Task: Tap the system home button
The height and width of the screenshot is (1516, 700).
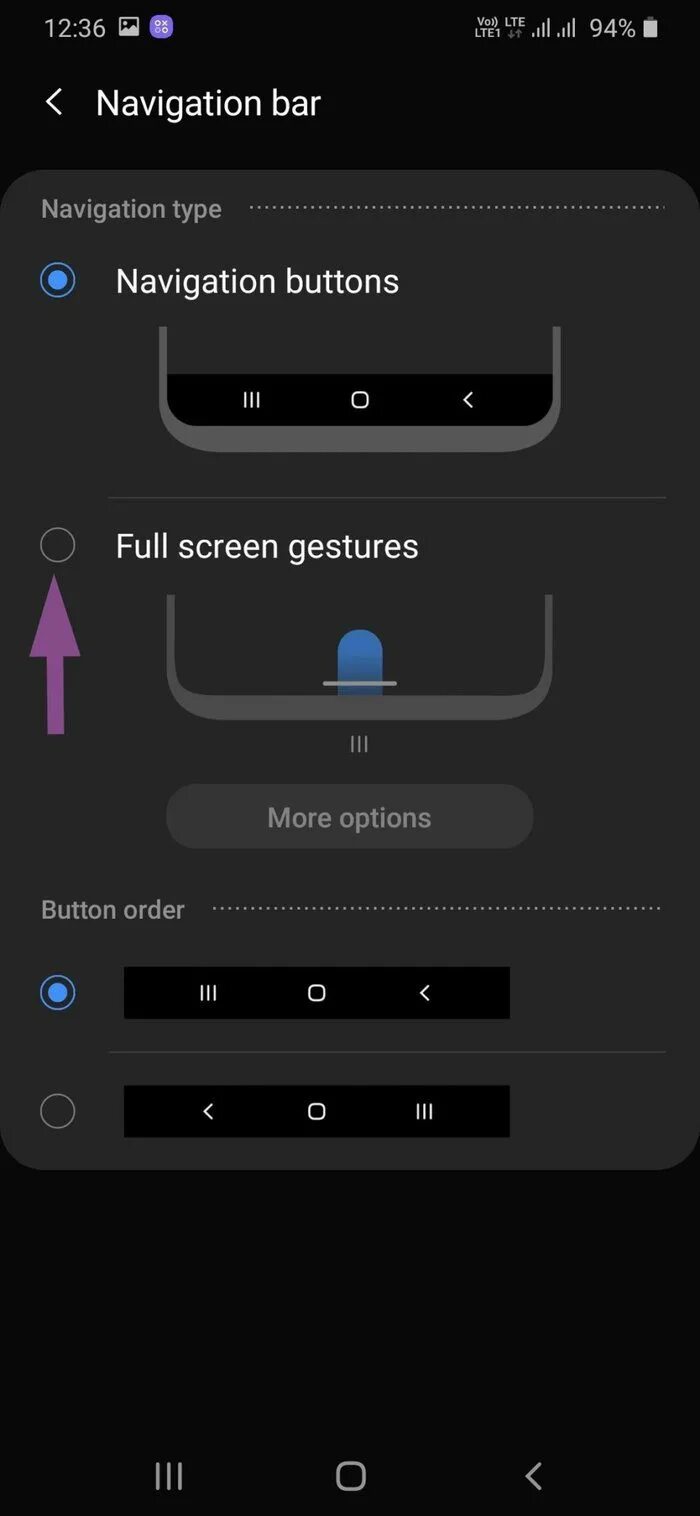Action: coord(351,1476)
